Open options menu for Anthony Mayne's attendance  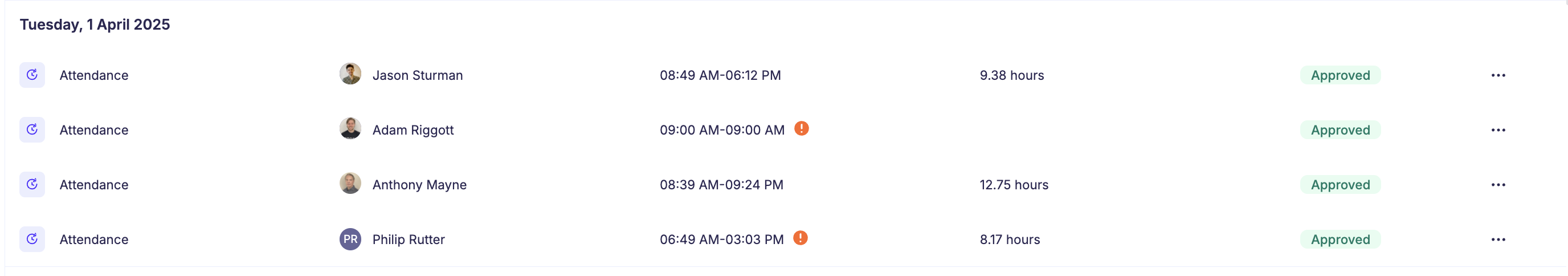point(1498,185)
